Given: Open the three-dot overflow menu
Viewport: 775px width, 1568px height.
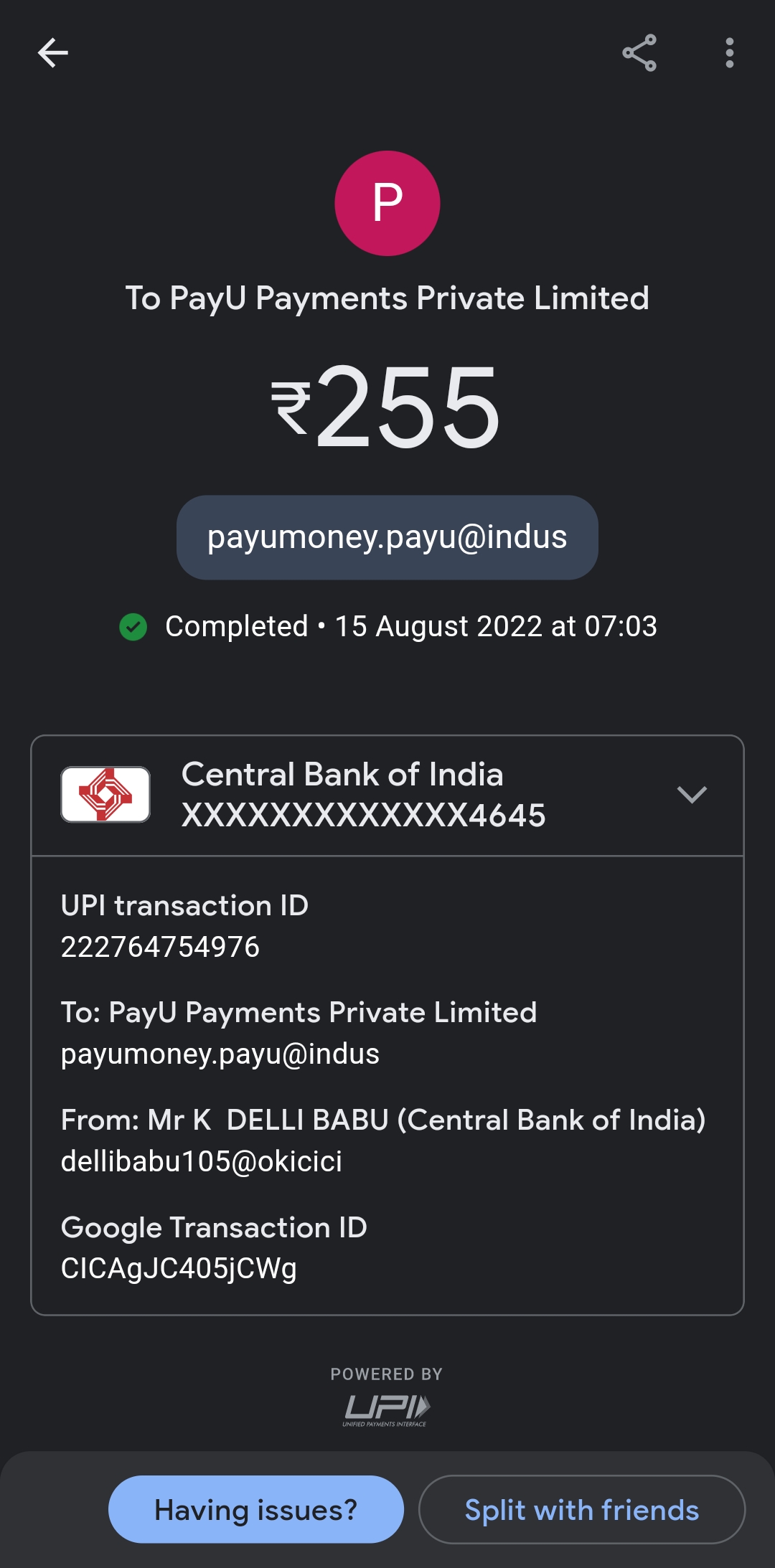Looking at the screenshot, I should click(x=729, y=53).
